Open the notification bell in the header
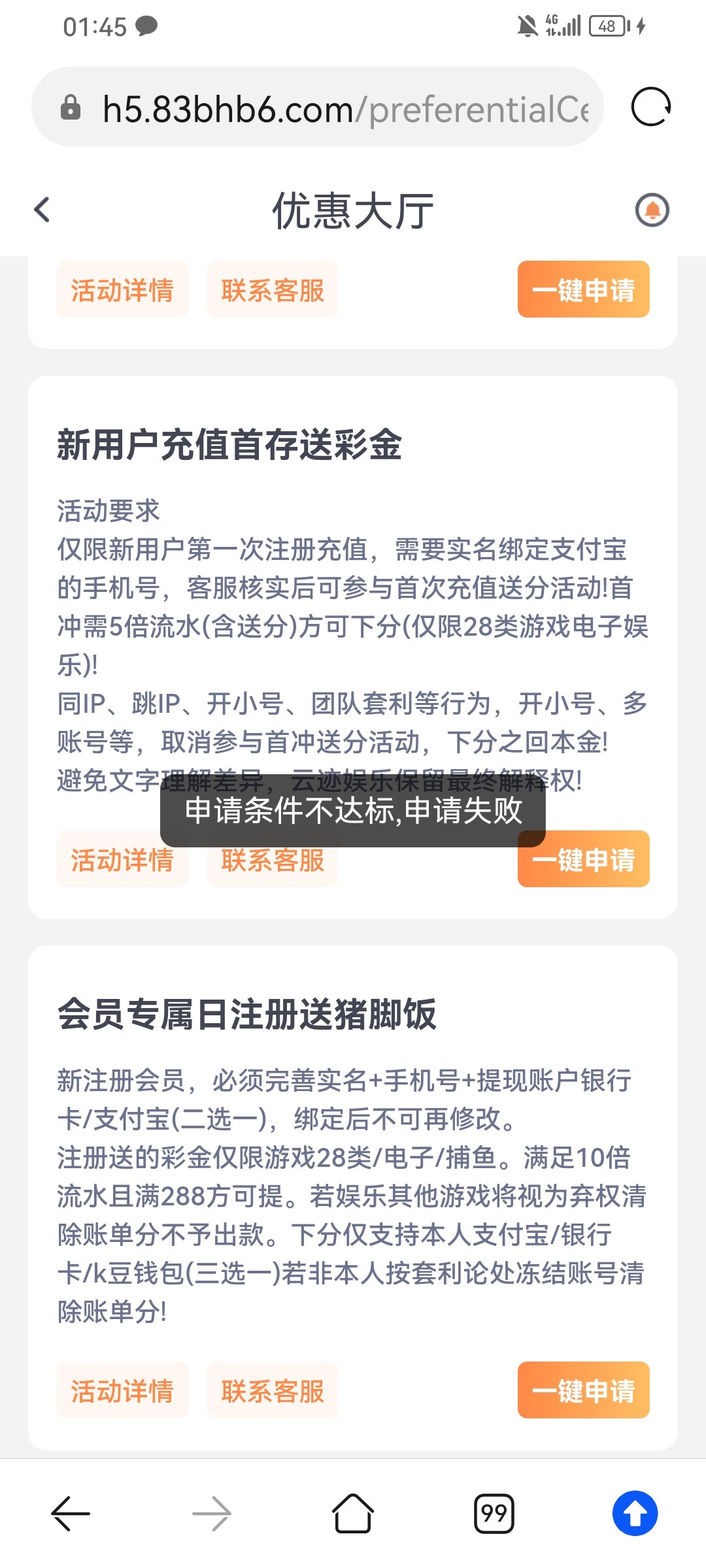 coord(652,210)
